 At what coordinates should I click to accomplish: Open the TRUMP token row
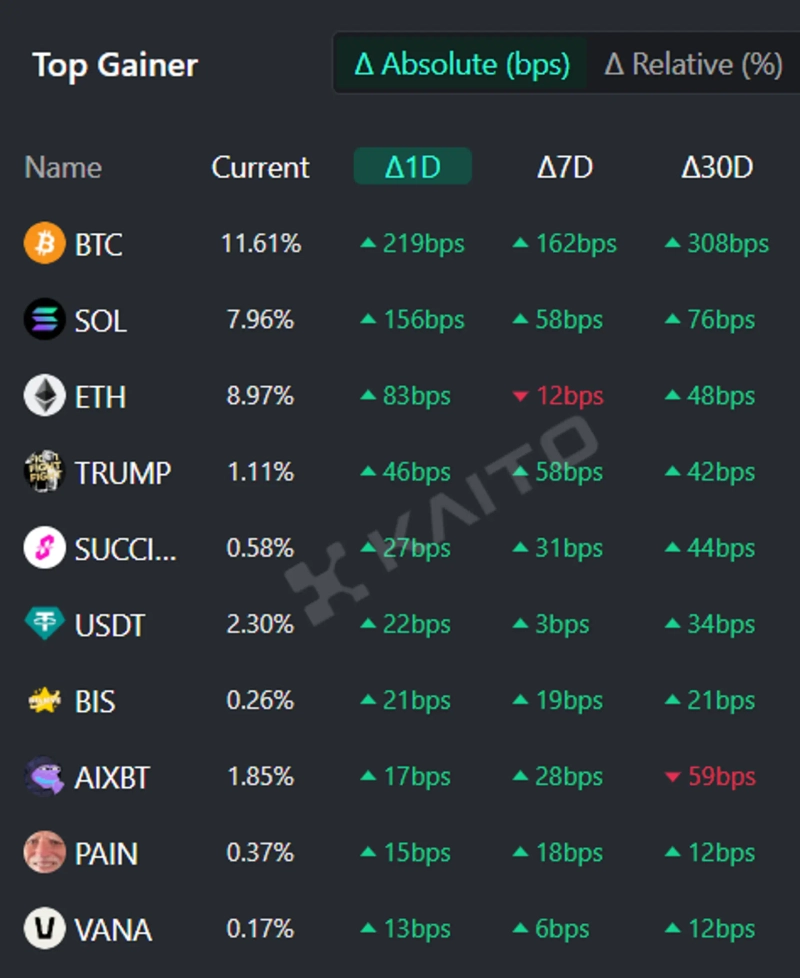122,472
